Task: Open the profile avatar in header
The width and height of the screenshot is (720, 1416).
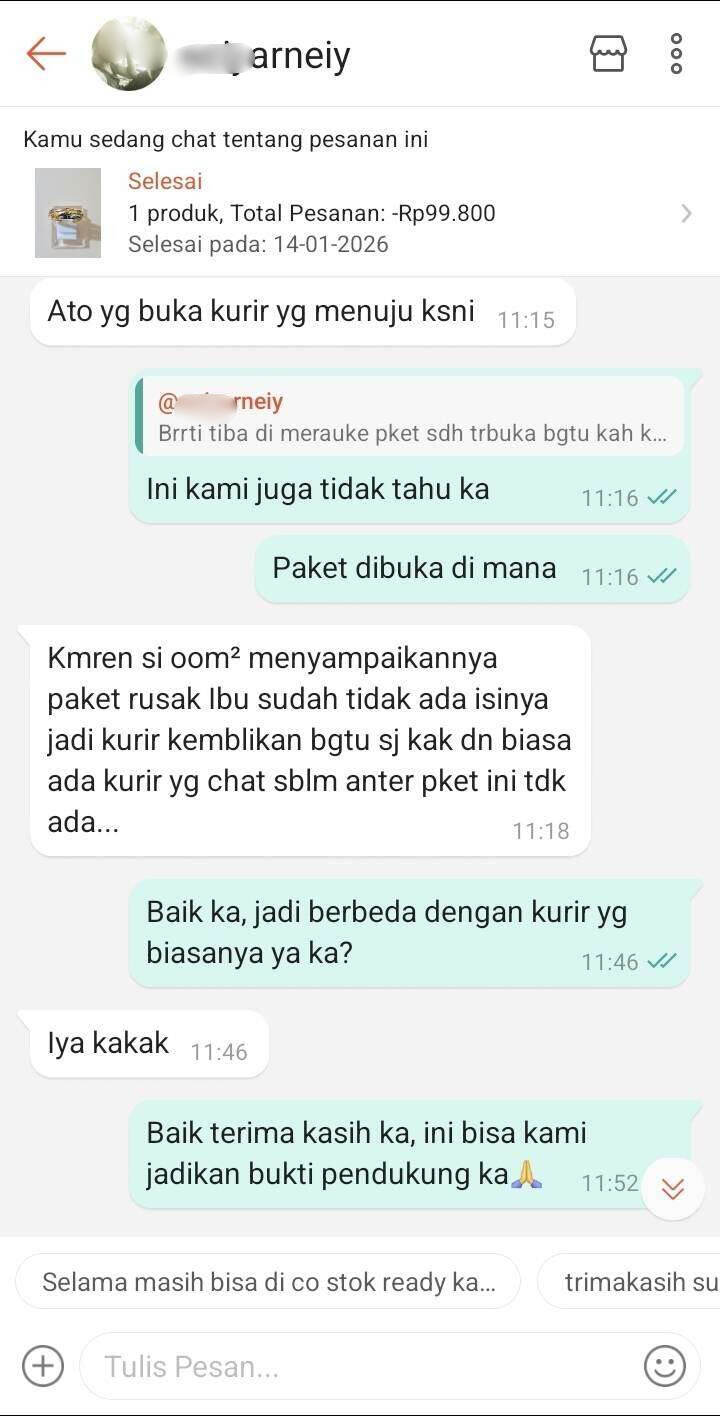Action: [129, 54]
